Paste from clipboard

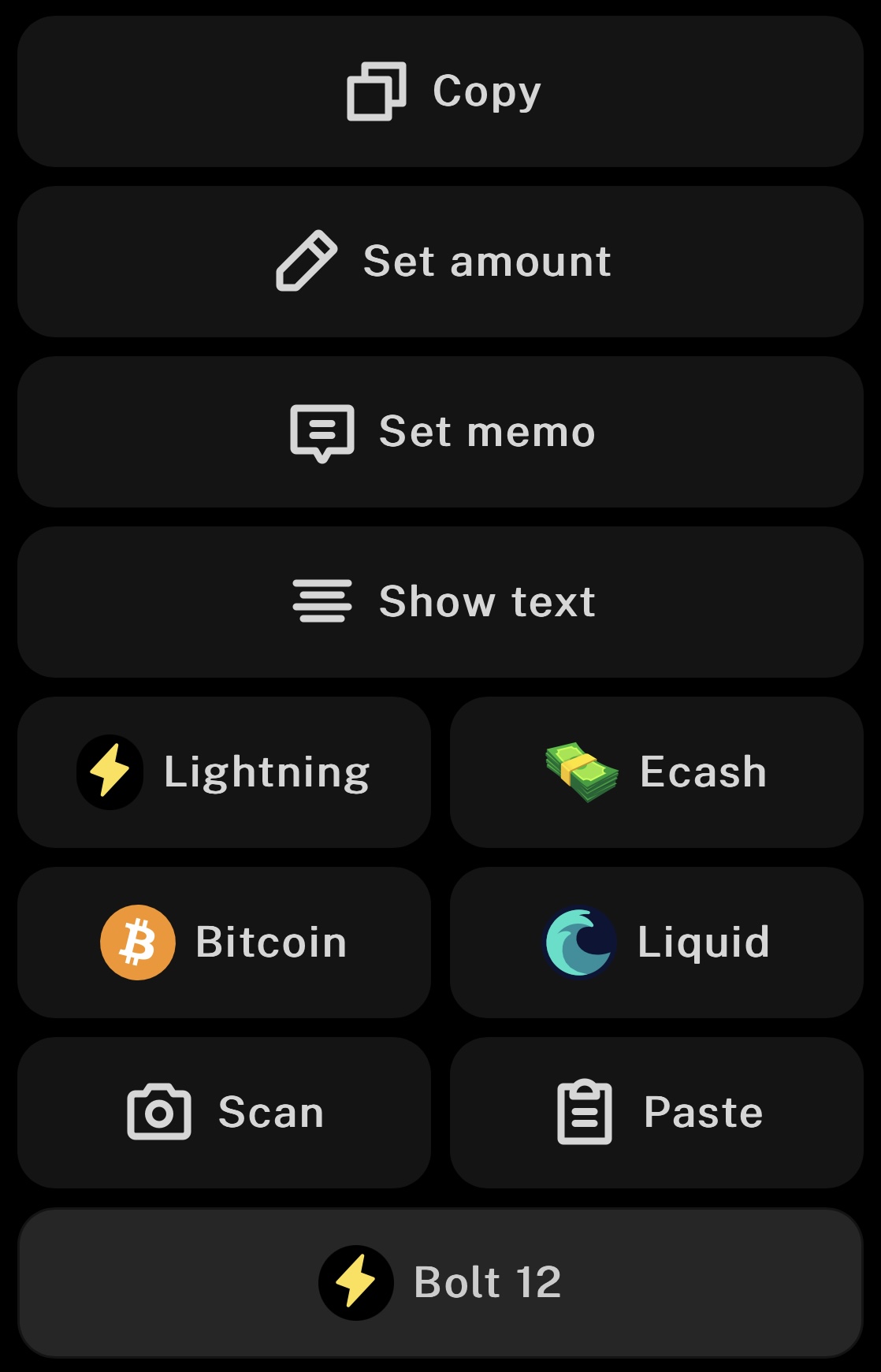click(656, 1113)
